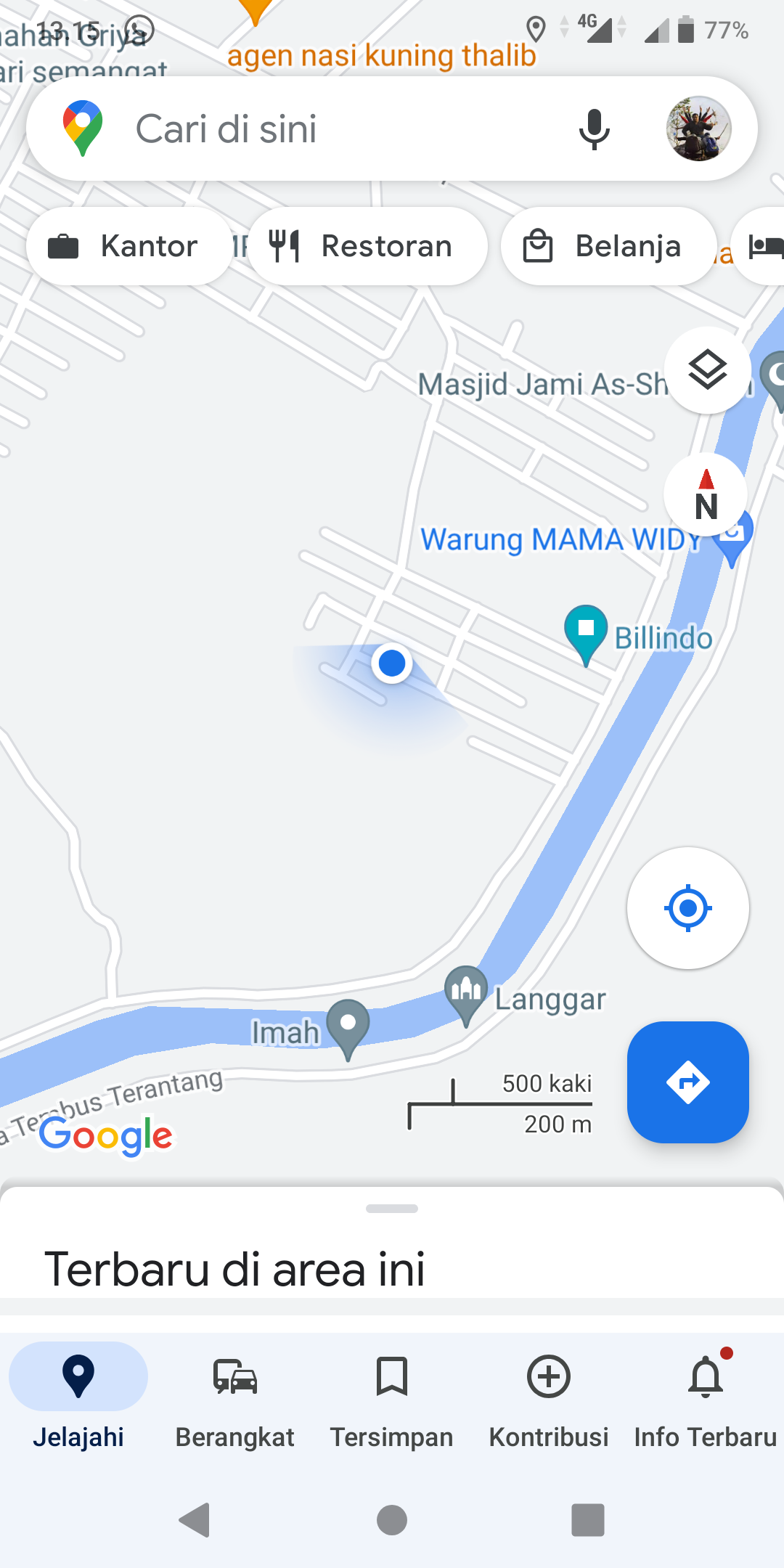Center the map on my location
Viewport: 784px width, 1568px height.
pyautogui.click(x=687, y=907)
